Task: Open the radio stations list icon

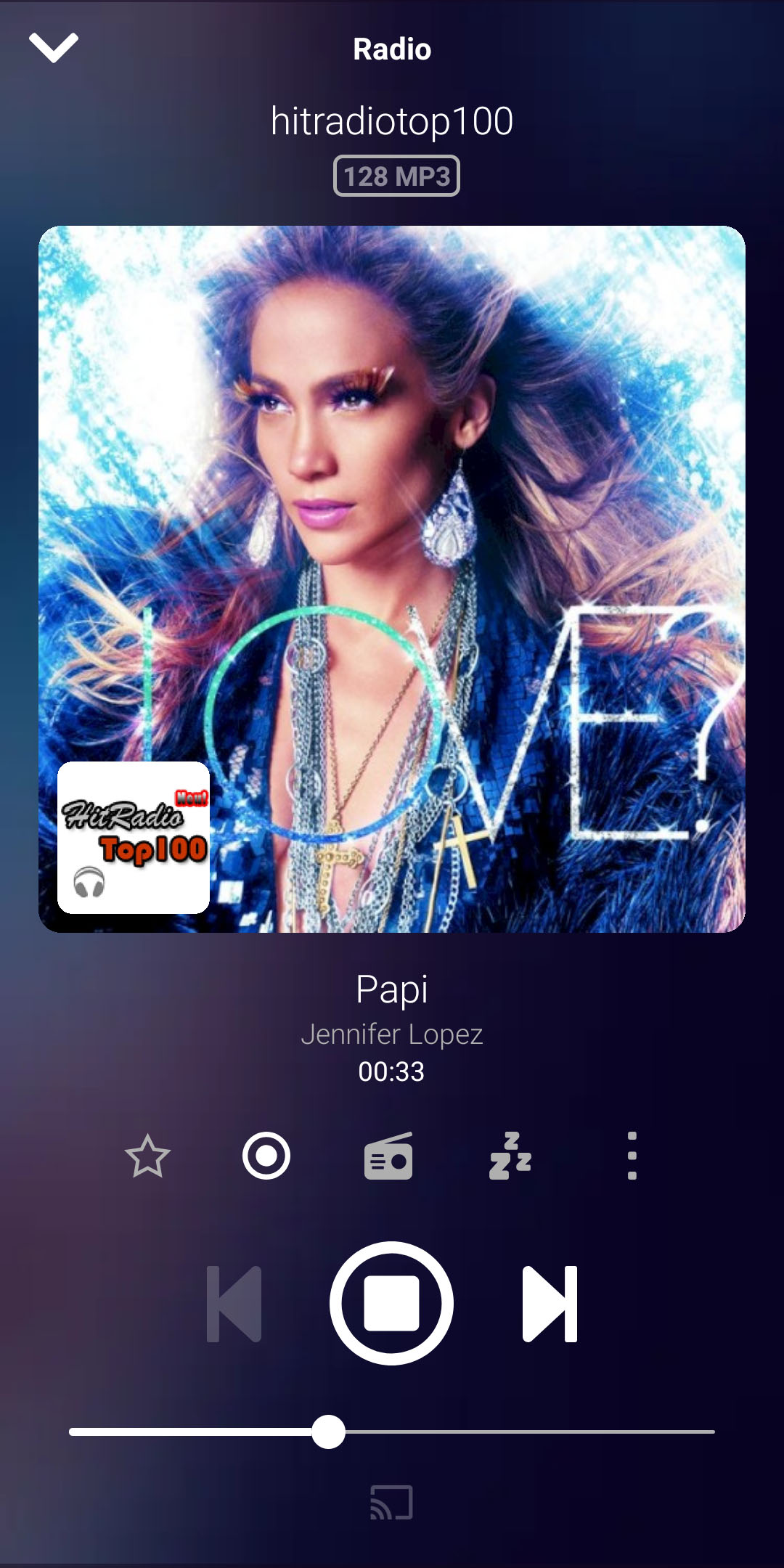Action: [x=388, y=1154]
